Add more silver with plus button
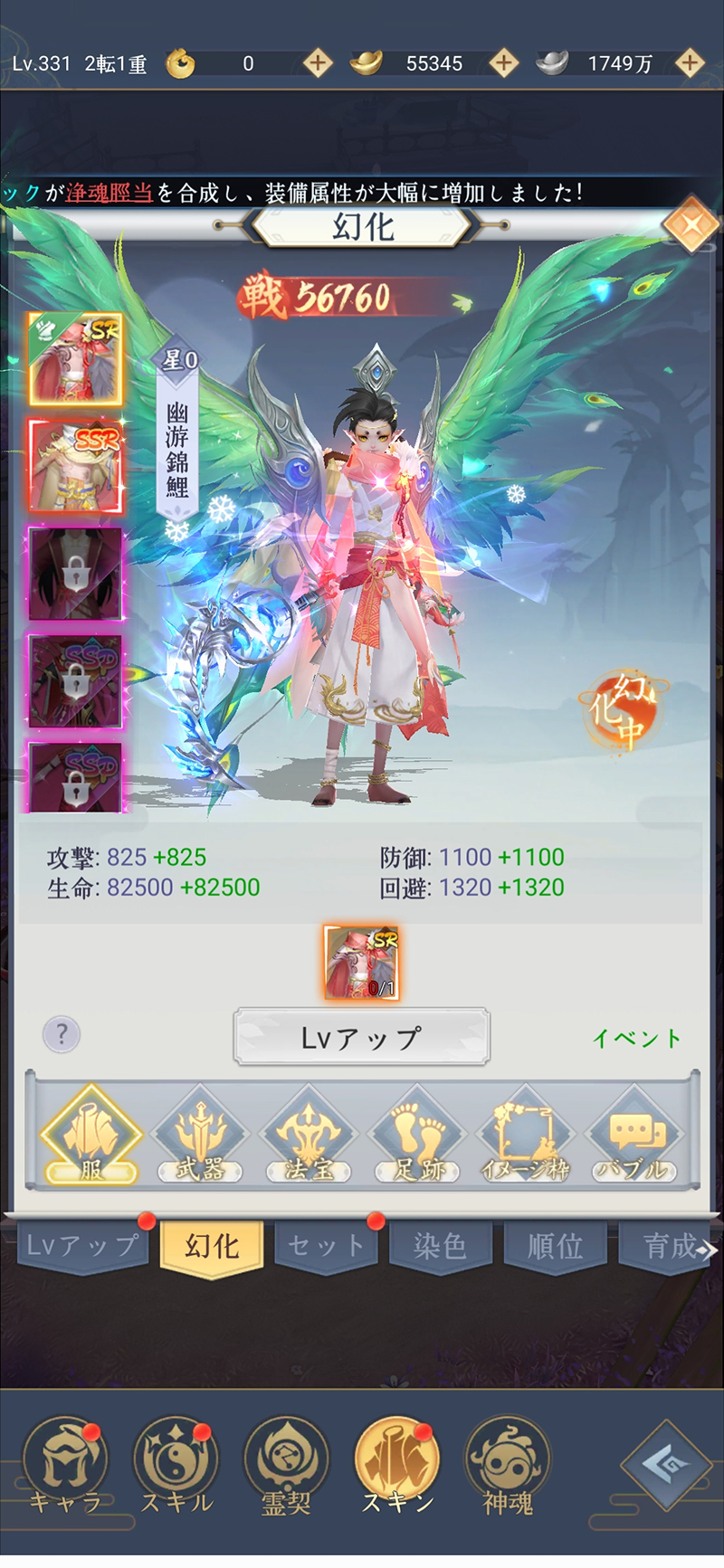The image size is (724, 1568). click(x=690, y=62)
